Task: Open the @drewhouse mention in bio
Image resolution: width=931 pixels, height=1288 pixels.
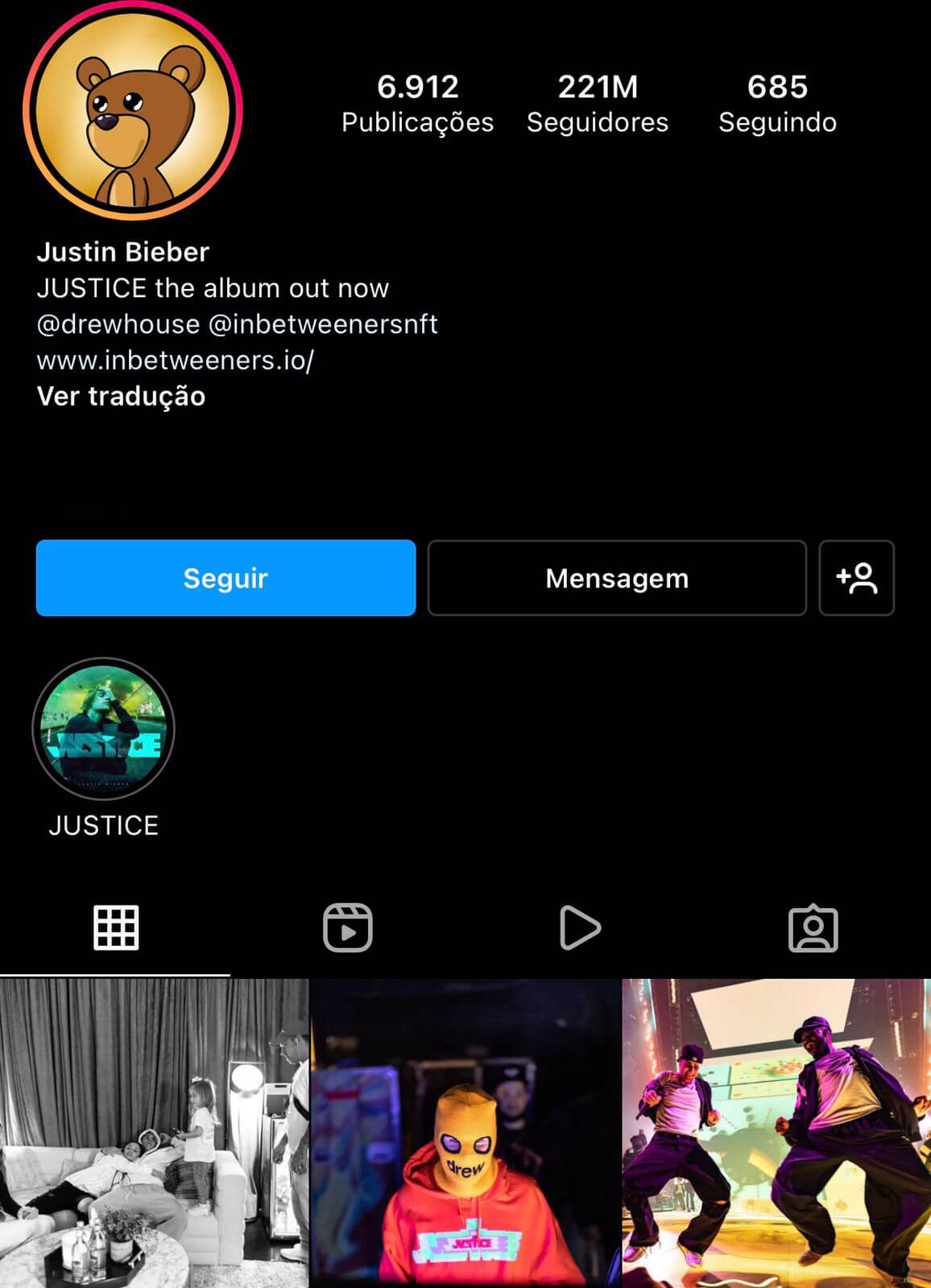Action: [118, 324]
